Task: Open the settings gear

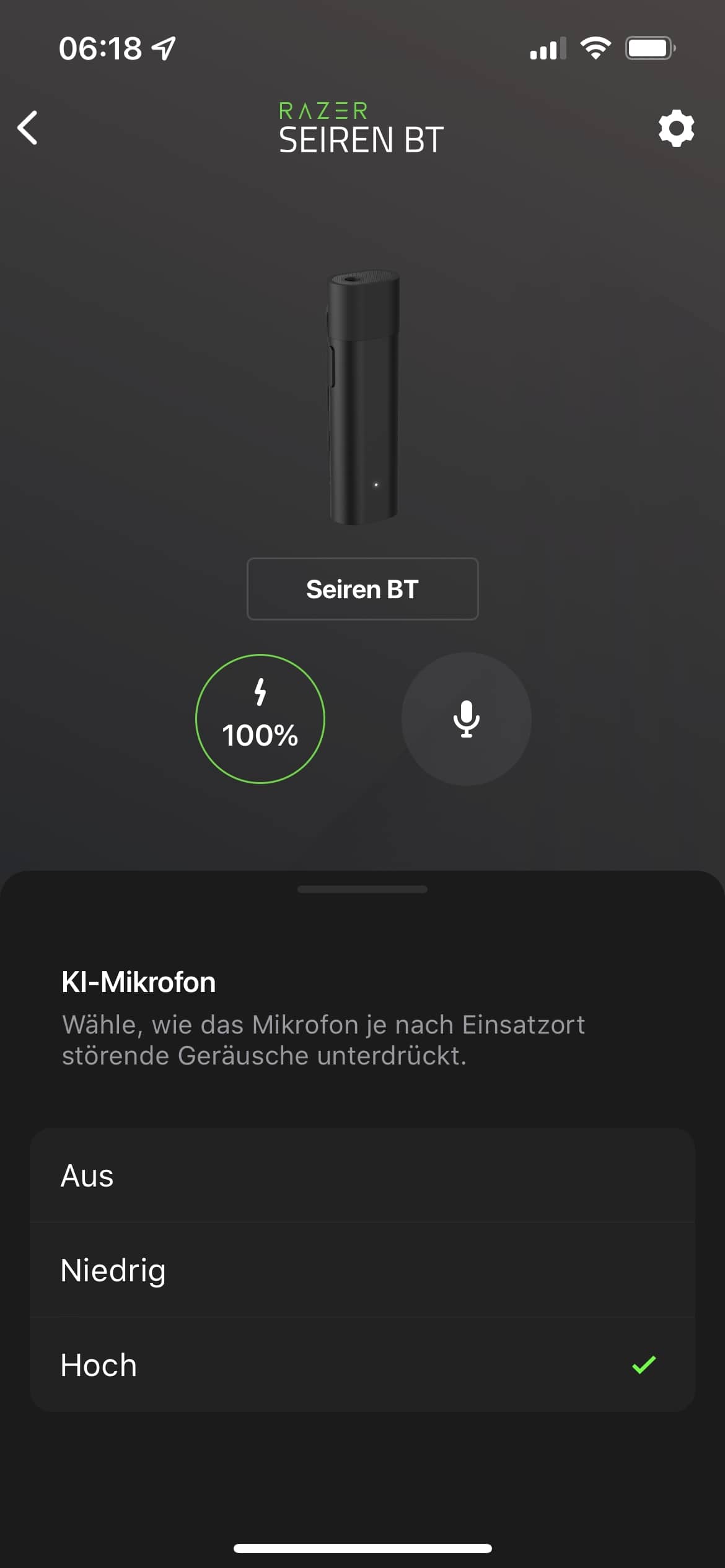Action: point(676,128)
